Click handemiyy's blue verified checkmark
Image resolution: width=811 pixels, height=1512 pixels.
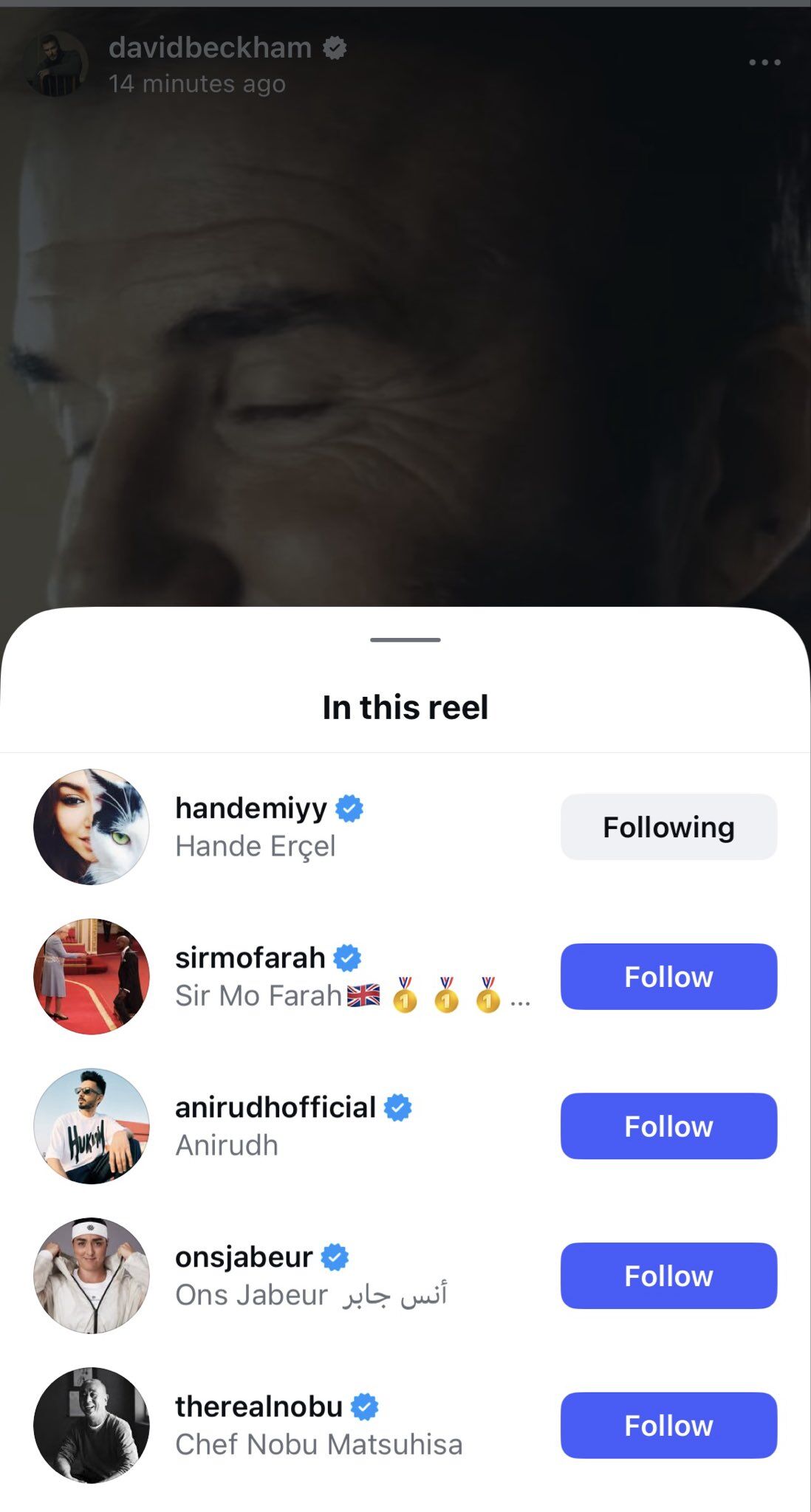[349, 808]
